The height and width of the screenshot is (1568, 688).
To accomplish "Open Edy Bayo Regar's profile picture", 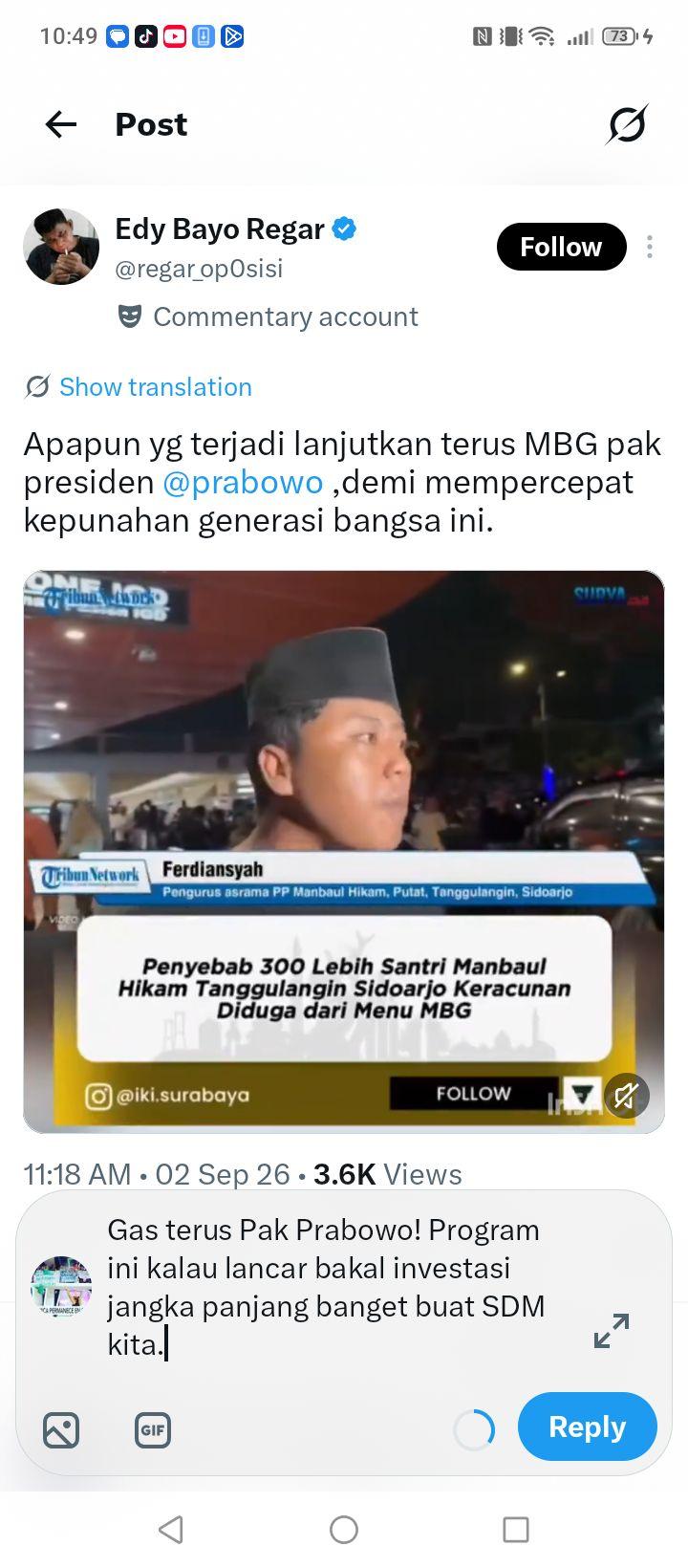I will click(61, 247).
